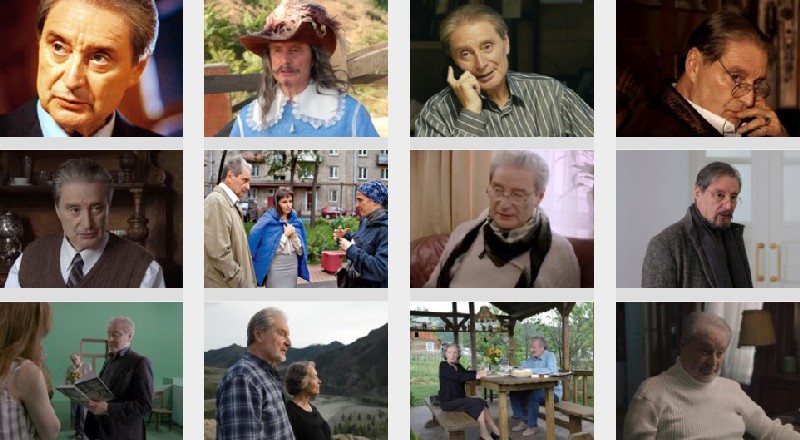
Task: View street scene with woman in blue
Action: pos(296,219)
